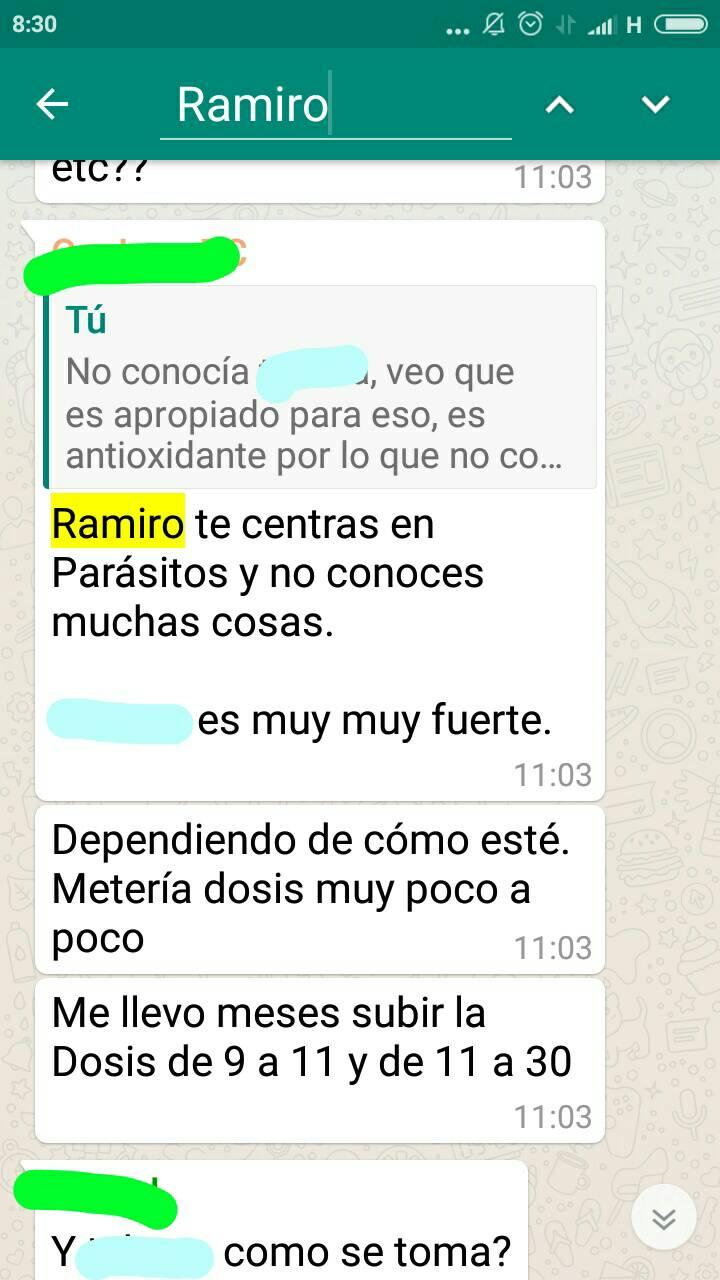This screenshot has width=720, height=1280.
Task: Jump to next search result
Action: pos(655,104)
